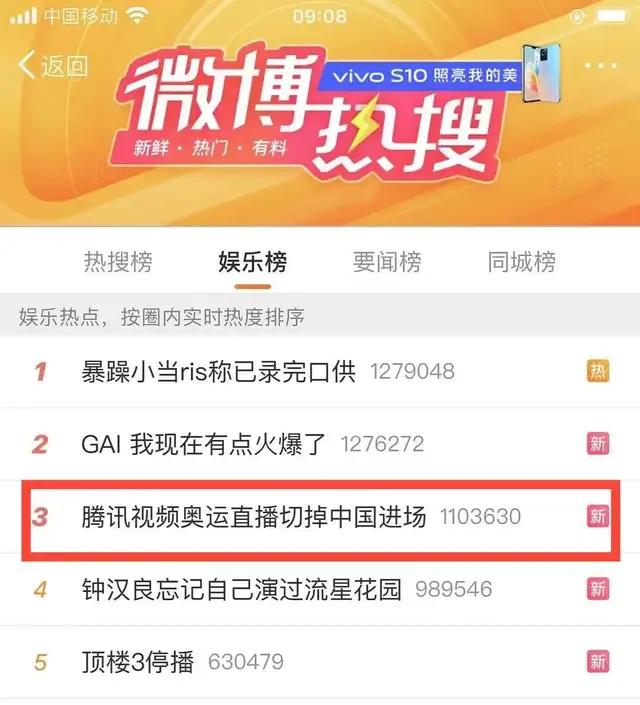Image resolution: width=640 pixels, height=705 pixels.
Task: Open the 同城榜 tab
Action: 521,262
